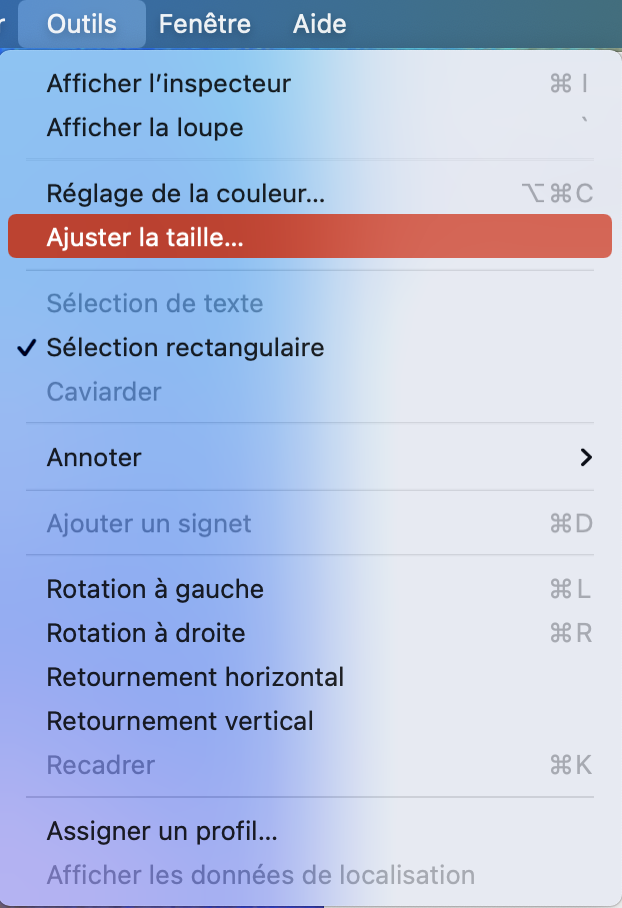Open Réglage de la couleur…

[310, 193]
